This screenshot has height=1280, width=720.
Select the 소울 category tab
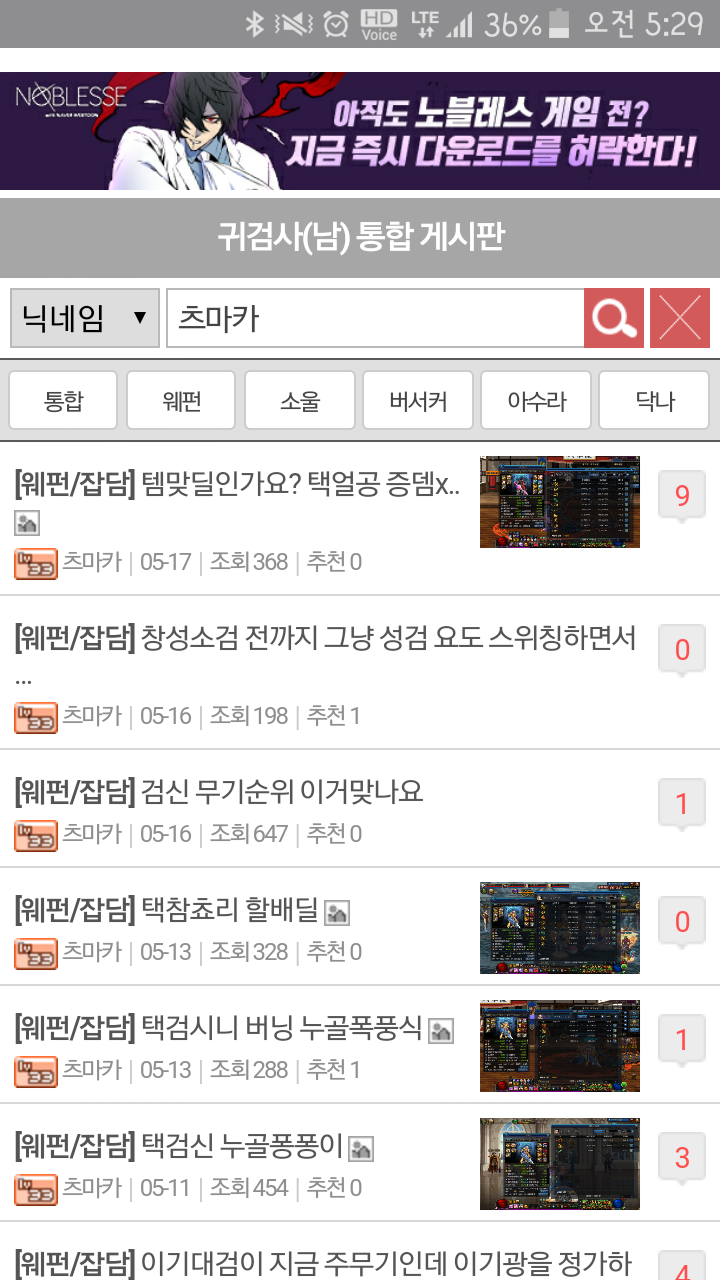point(299,401)
